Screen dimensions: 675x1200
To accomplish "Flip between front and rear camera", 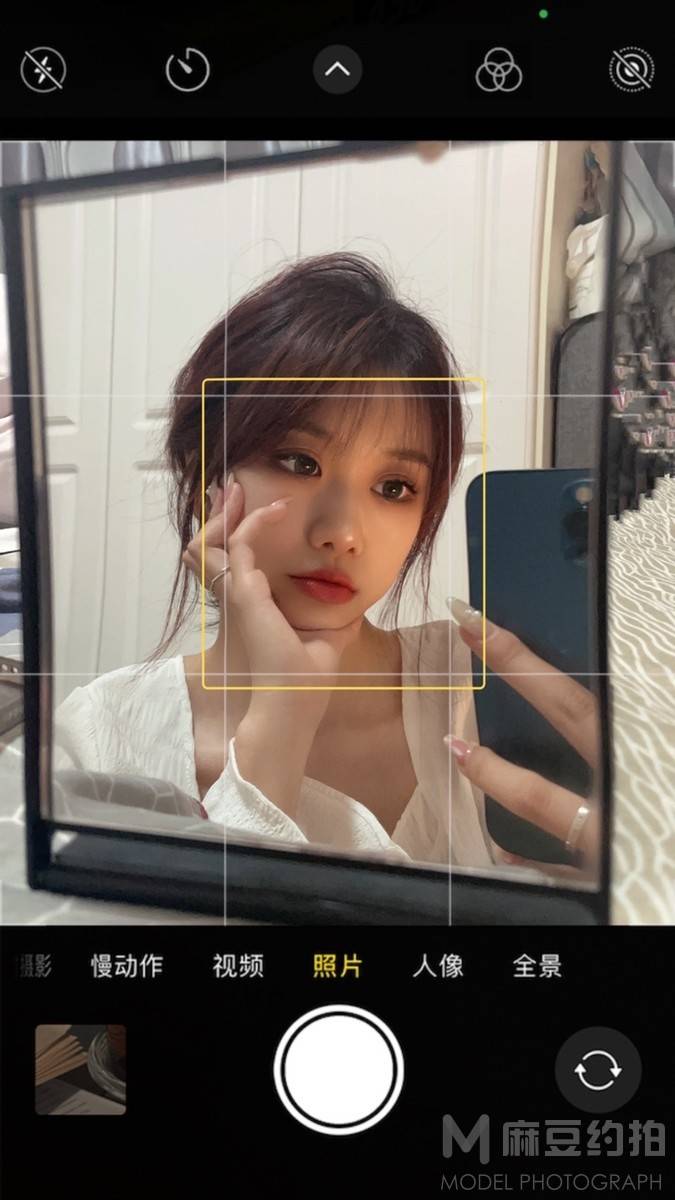I will [x=598, y=1069].
